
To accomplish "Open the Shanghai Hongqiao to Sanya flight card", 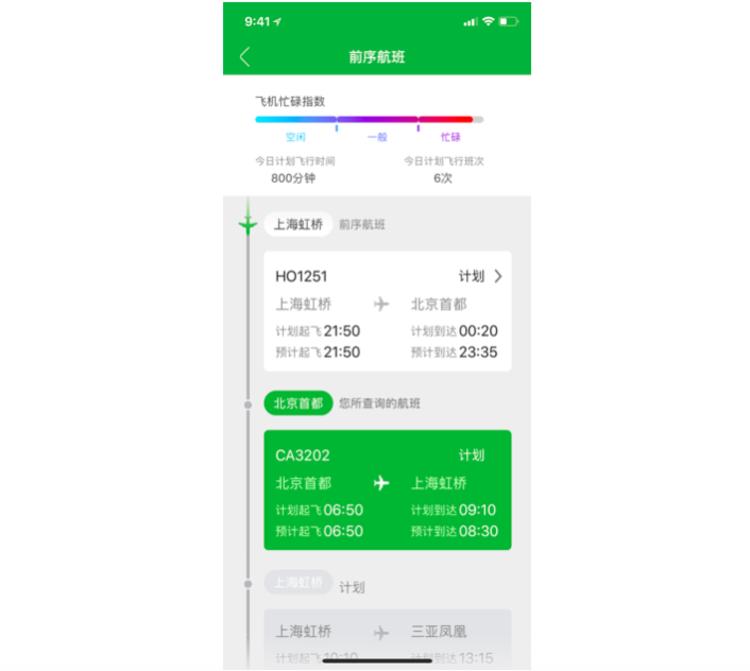I will (387, 636).
